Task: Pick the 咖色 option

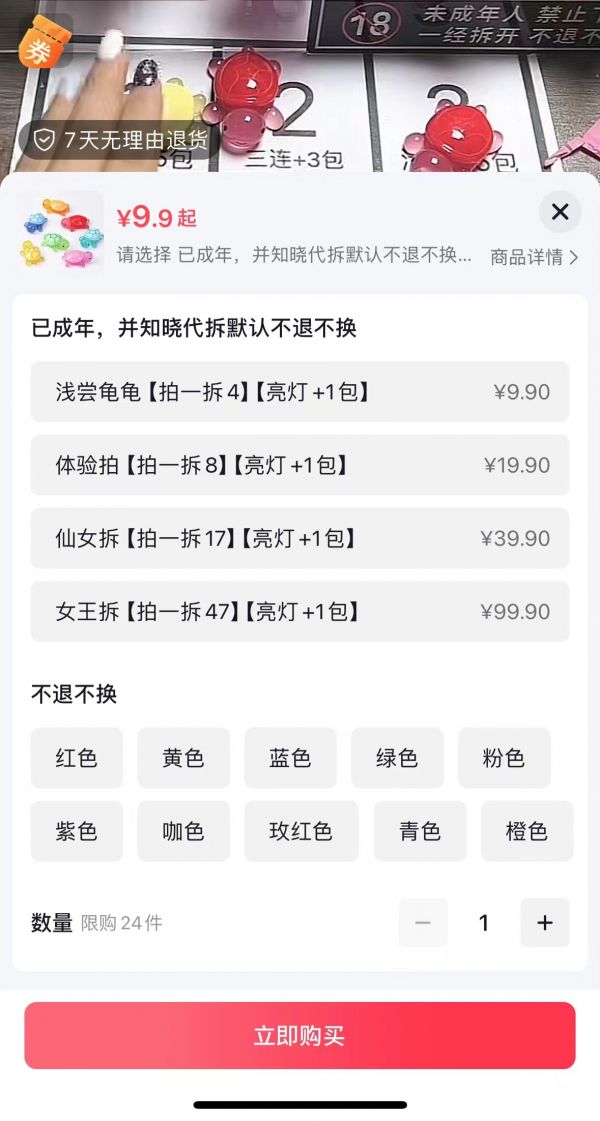Action: click(x=184, y=831)
